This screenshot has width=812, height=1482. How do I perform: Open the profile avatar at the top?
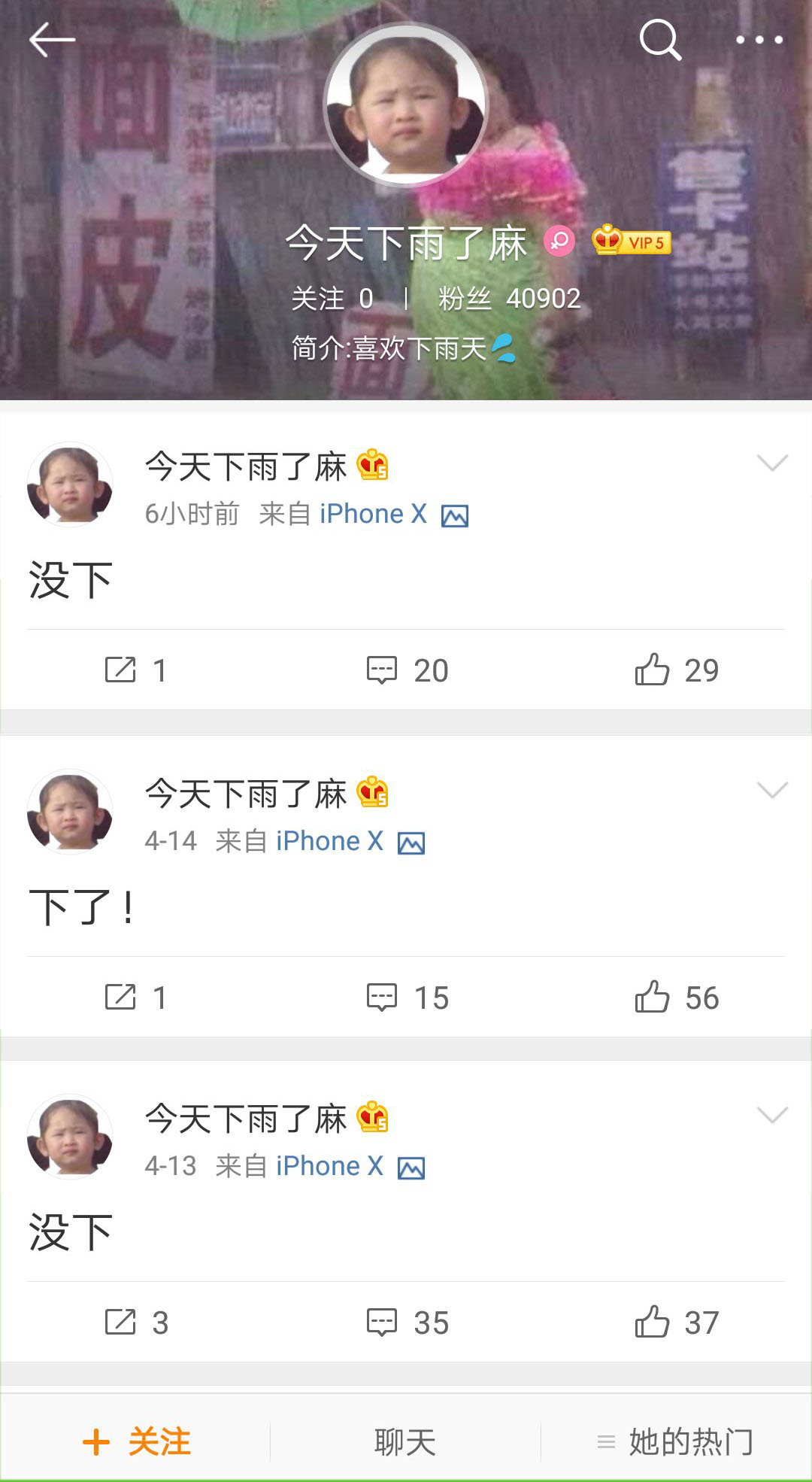tap(406, 105)
